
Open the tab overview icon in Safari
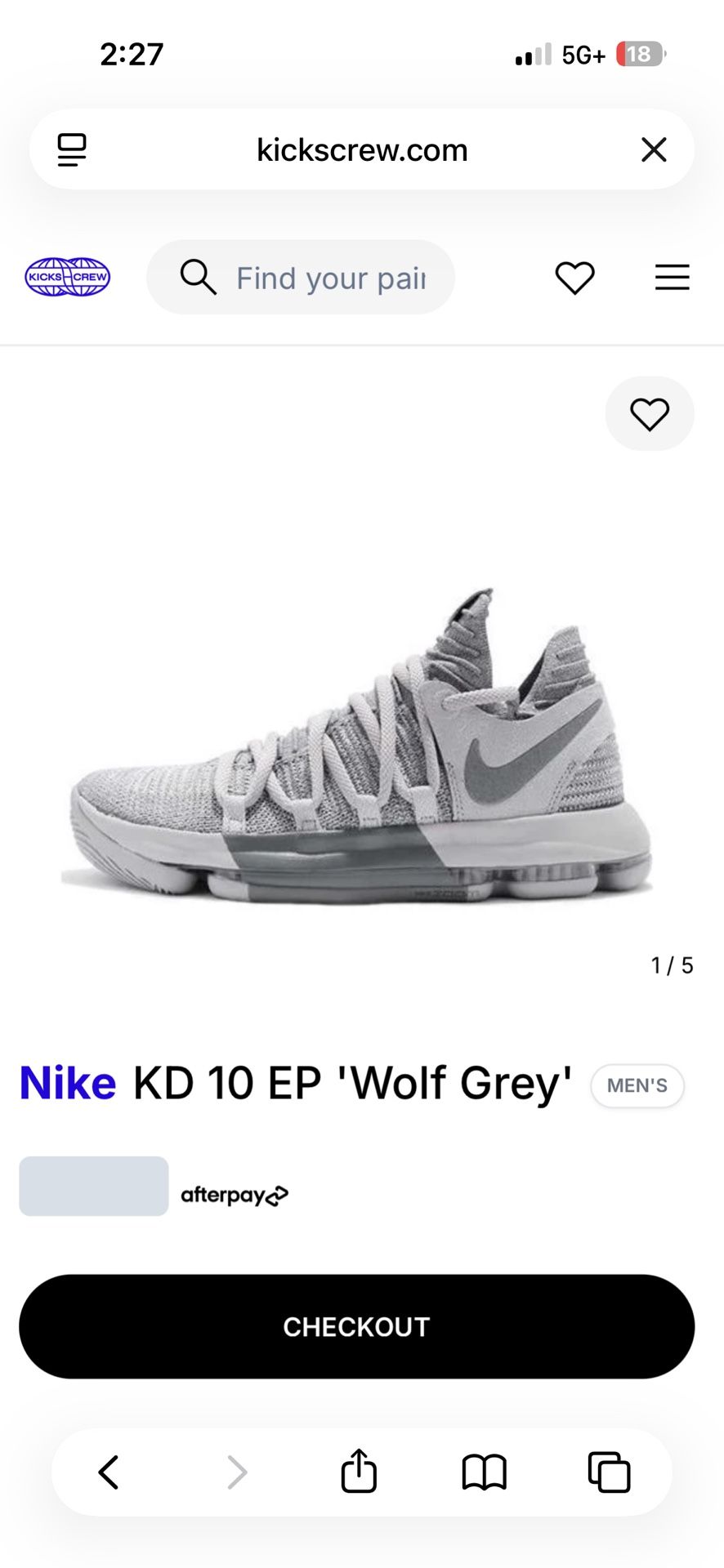point(610,1472)
